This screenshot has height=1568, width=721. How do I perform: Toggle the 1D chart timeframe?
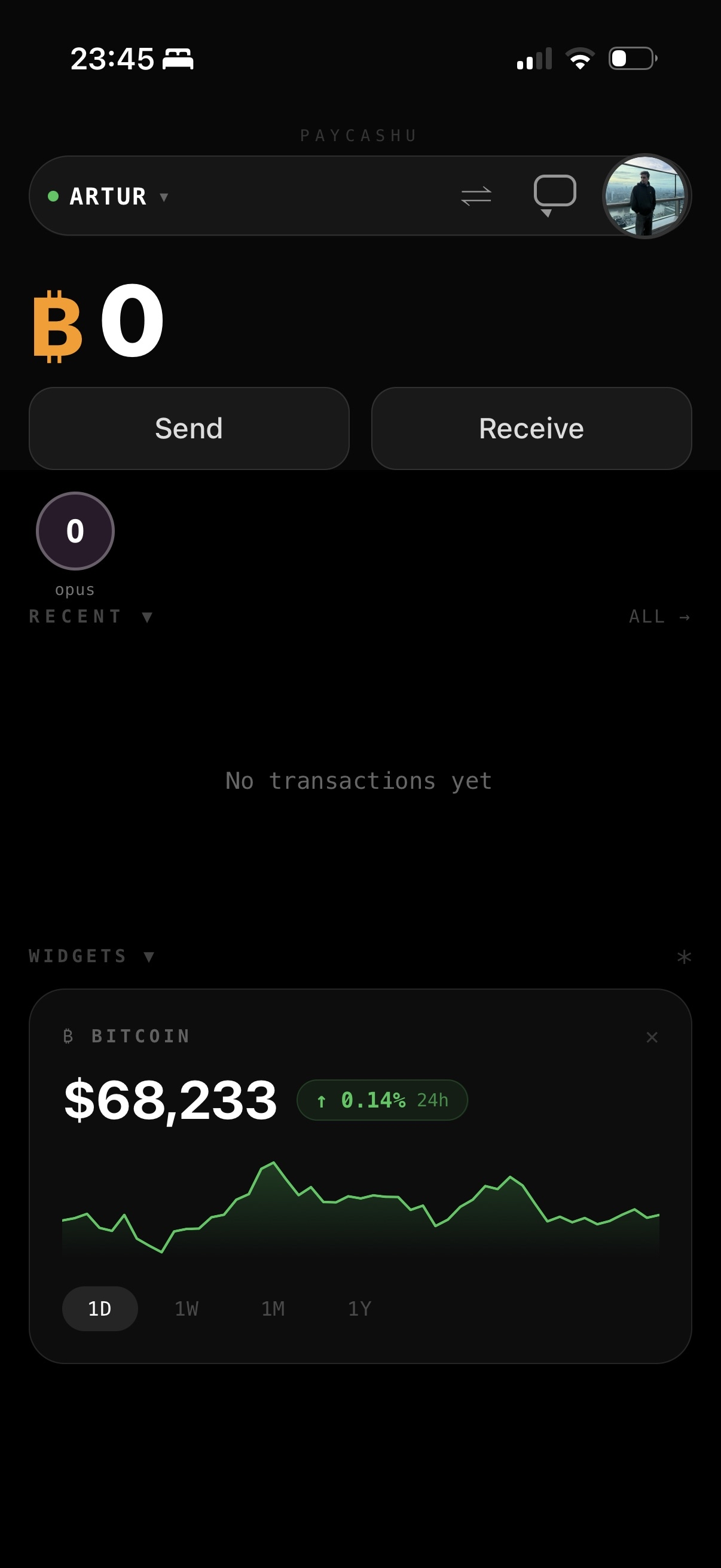tap(99, 1308)
